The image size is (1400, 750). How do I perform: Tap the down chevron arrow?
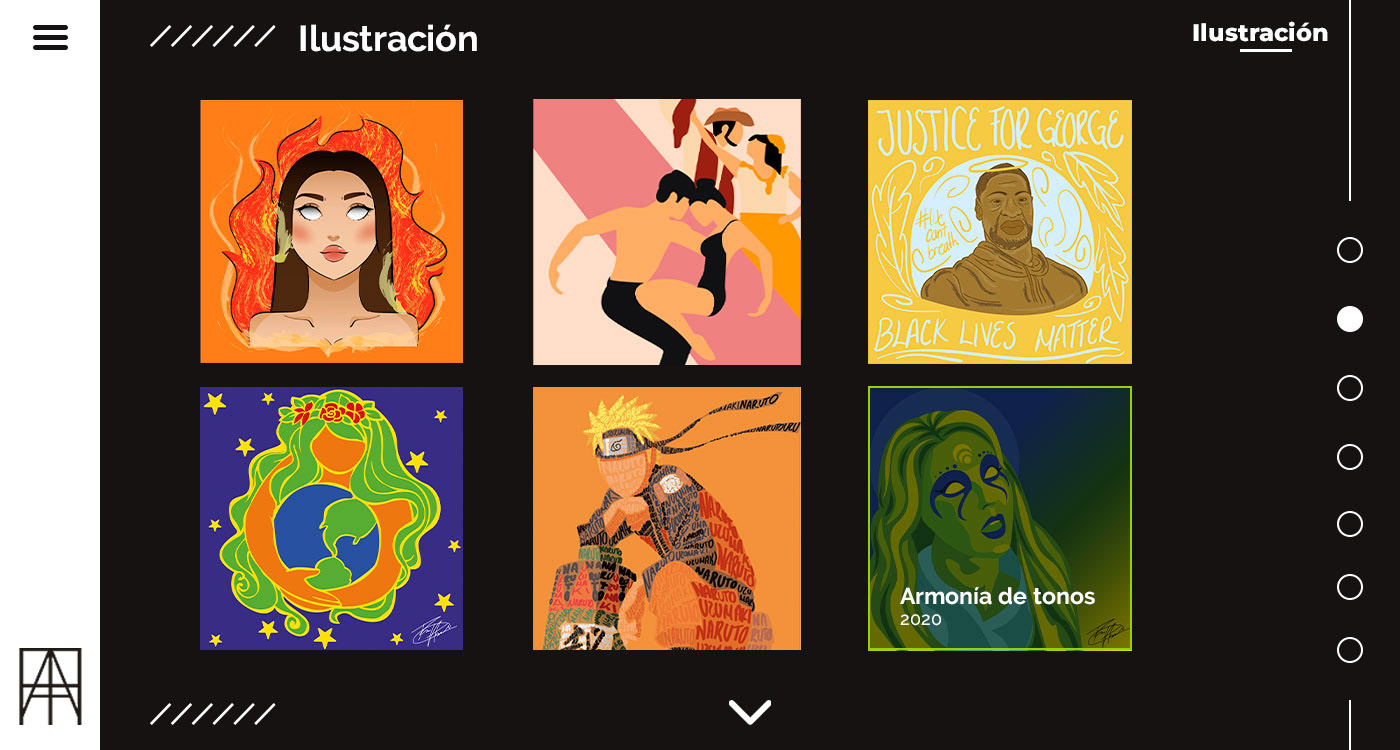point(750,712)
